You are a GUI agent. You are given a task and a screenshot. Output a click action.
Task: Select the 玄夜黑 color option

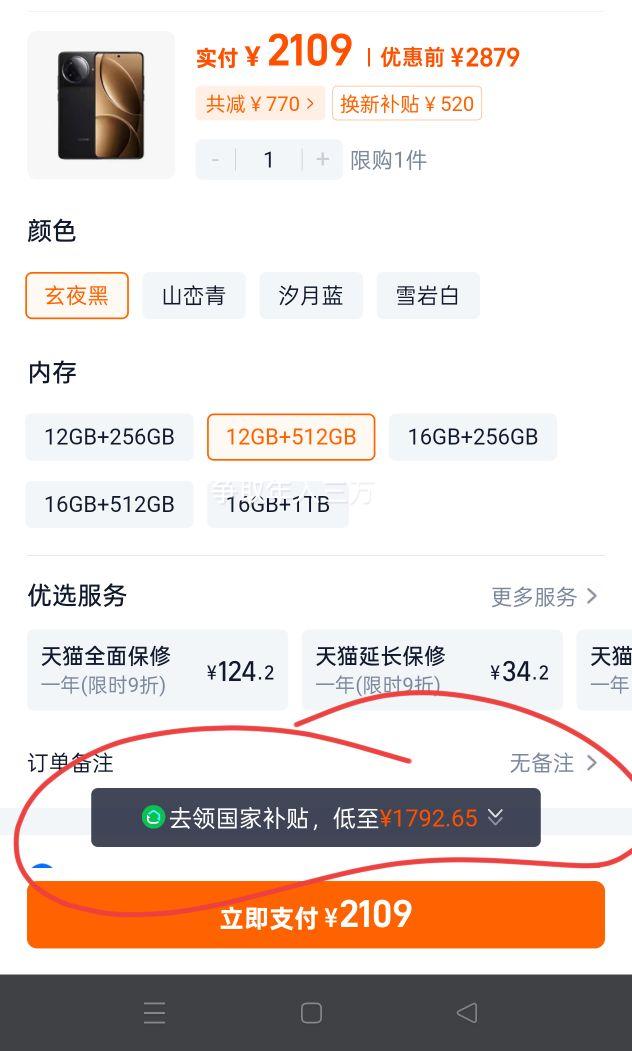pyautogui.click(x=77, y=296)
